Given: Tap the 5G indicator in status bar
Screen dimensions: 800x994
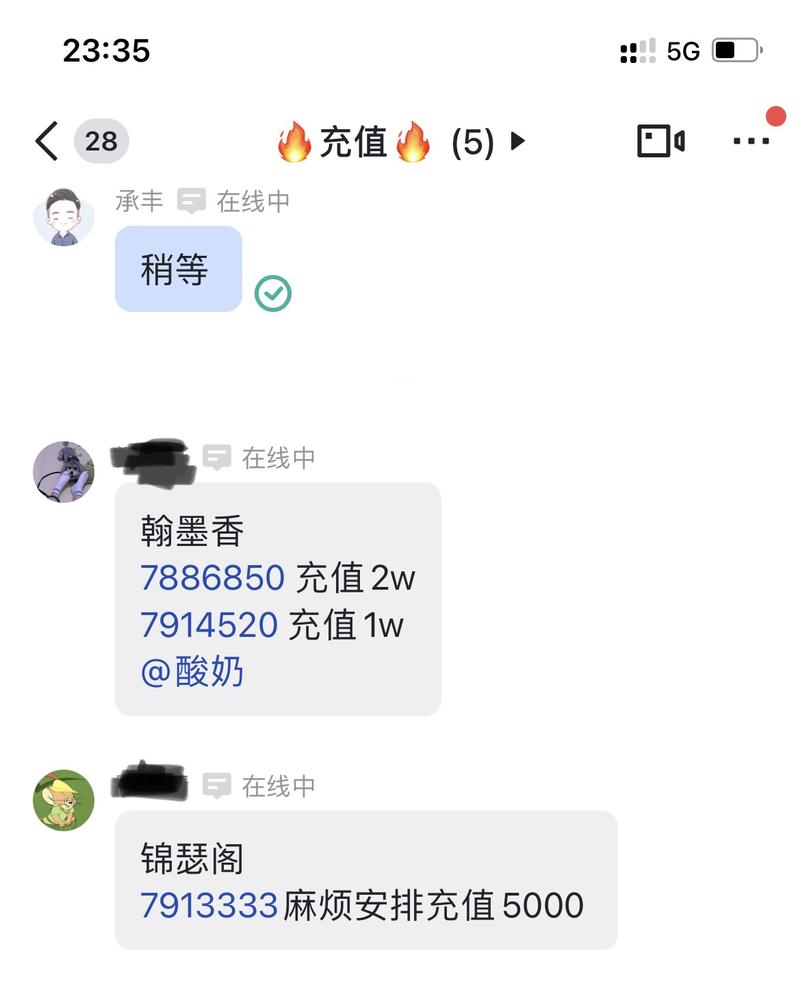Looking at the screenshot, I should point(681,49).
